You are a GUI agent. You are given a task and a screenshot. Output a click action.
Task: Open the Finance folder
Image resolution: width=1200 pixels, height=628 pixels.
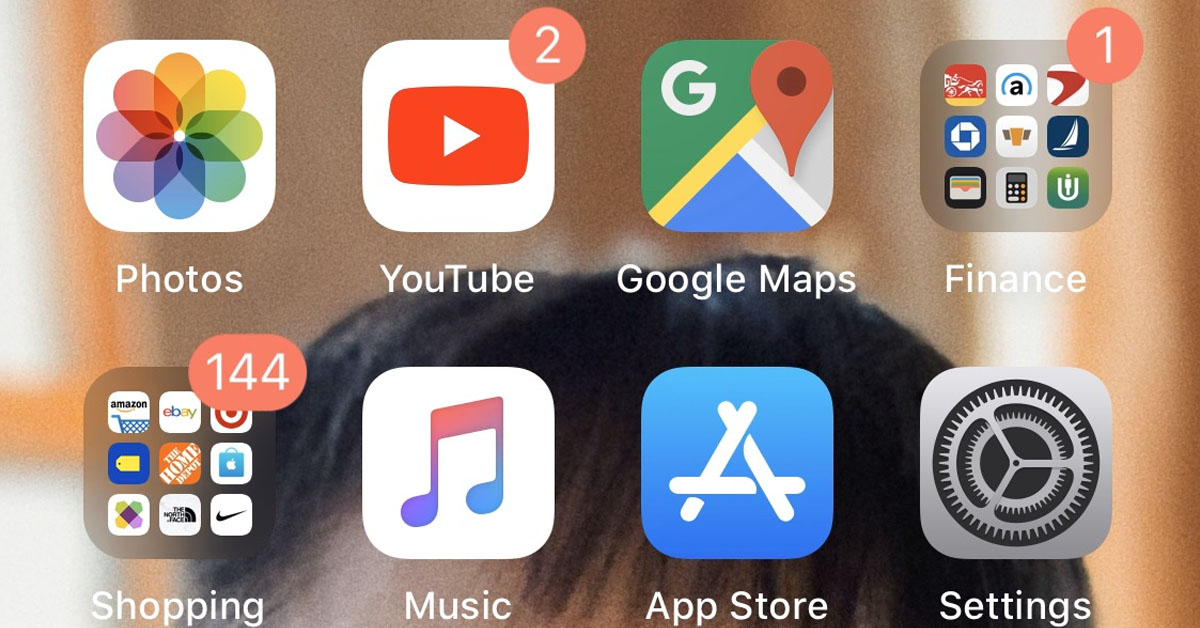coord(1015,136)
